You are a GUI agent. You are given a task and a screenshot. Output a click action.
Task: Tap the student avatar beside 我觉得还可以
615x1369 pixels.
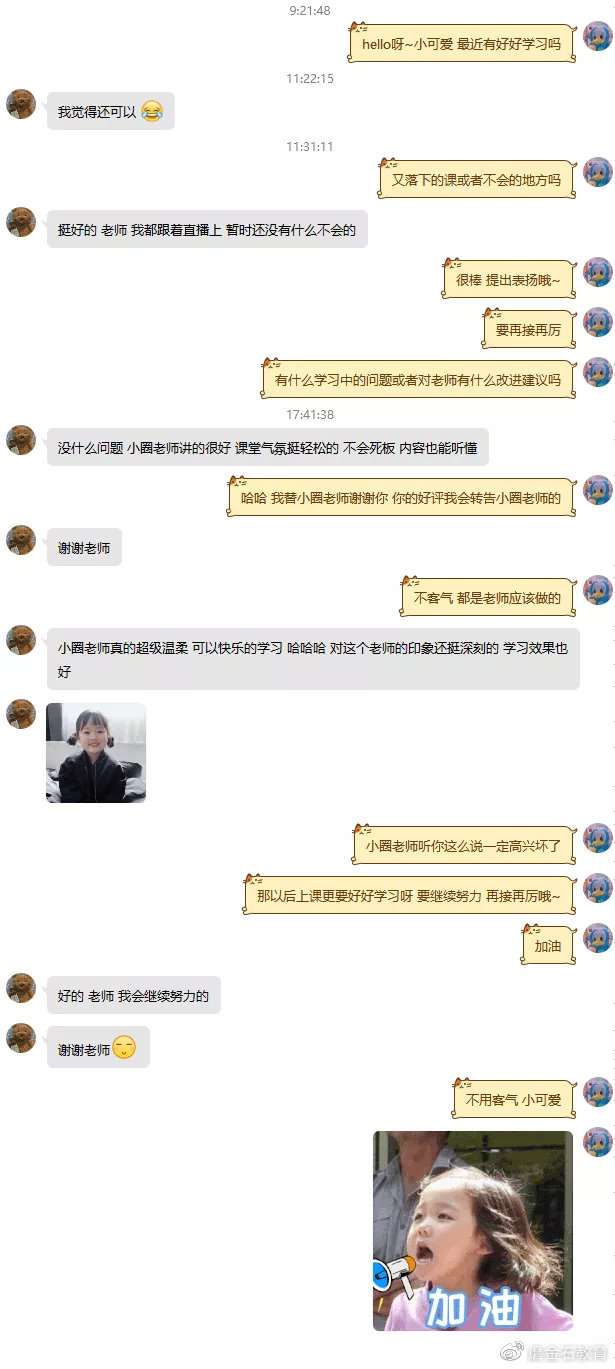tap(21, 104)
